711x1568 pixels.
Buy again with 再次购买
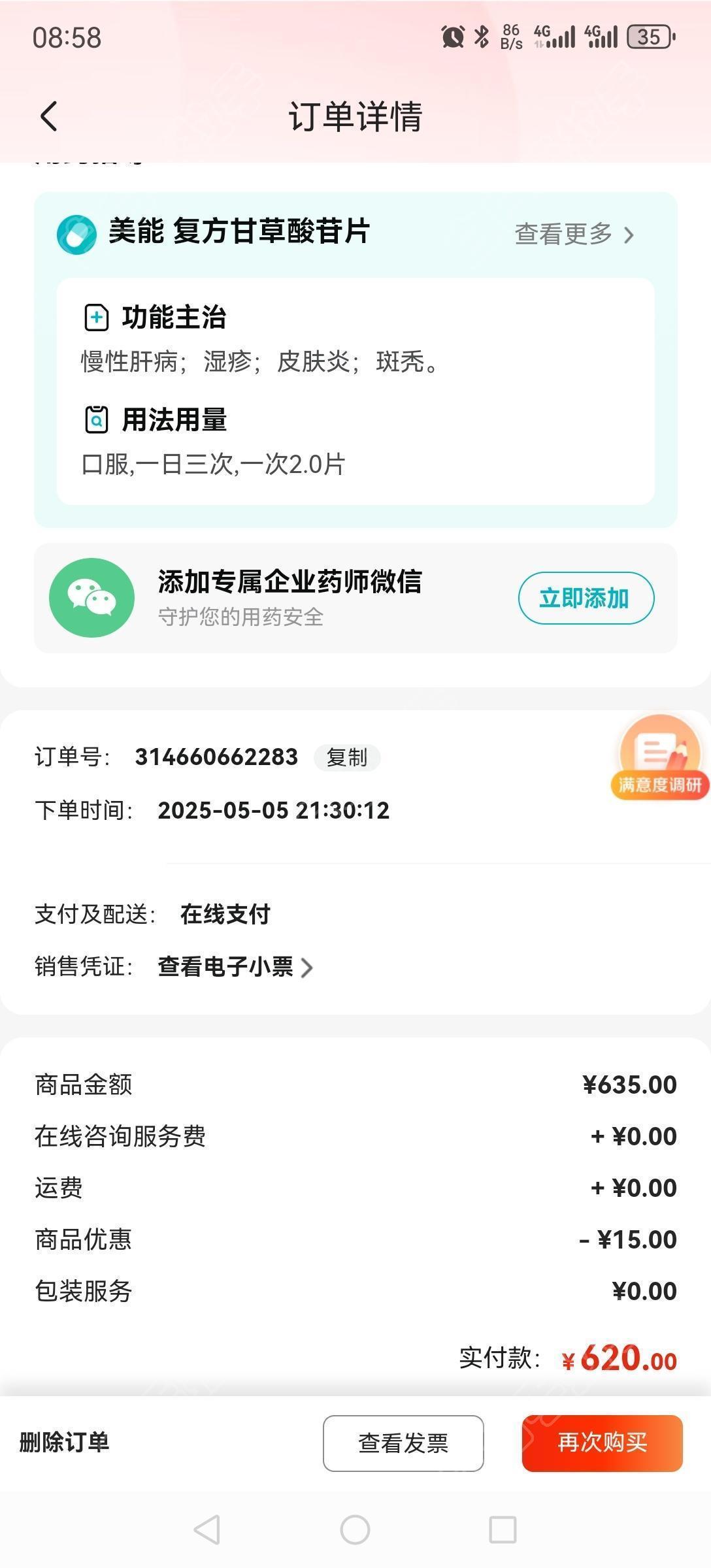coord(603,1443)
